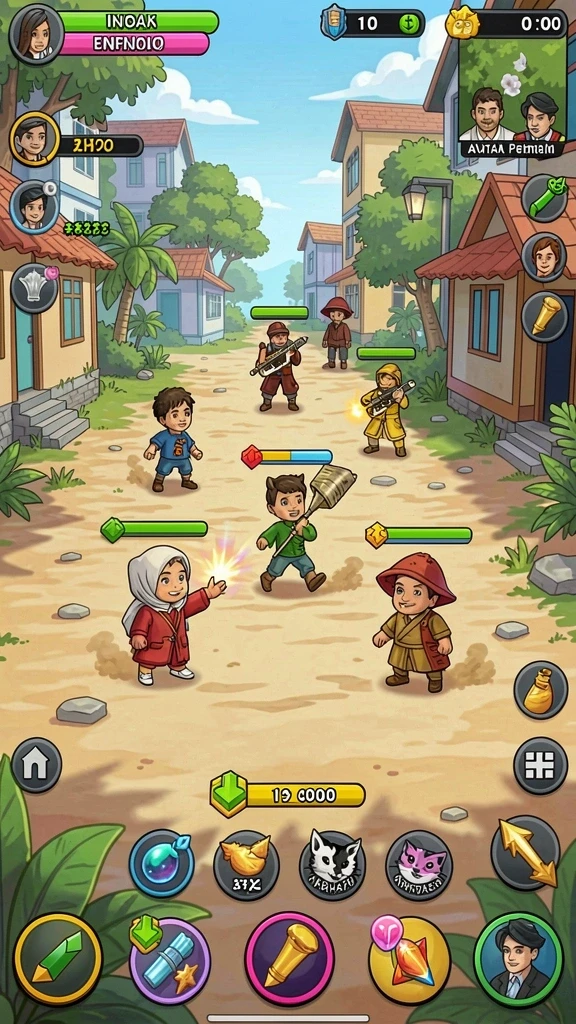Use the orange gem skill button
This screenshot has width=576, height=1024.
coord(409,959)
